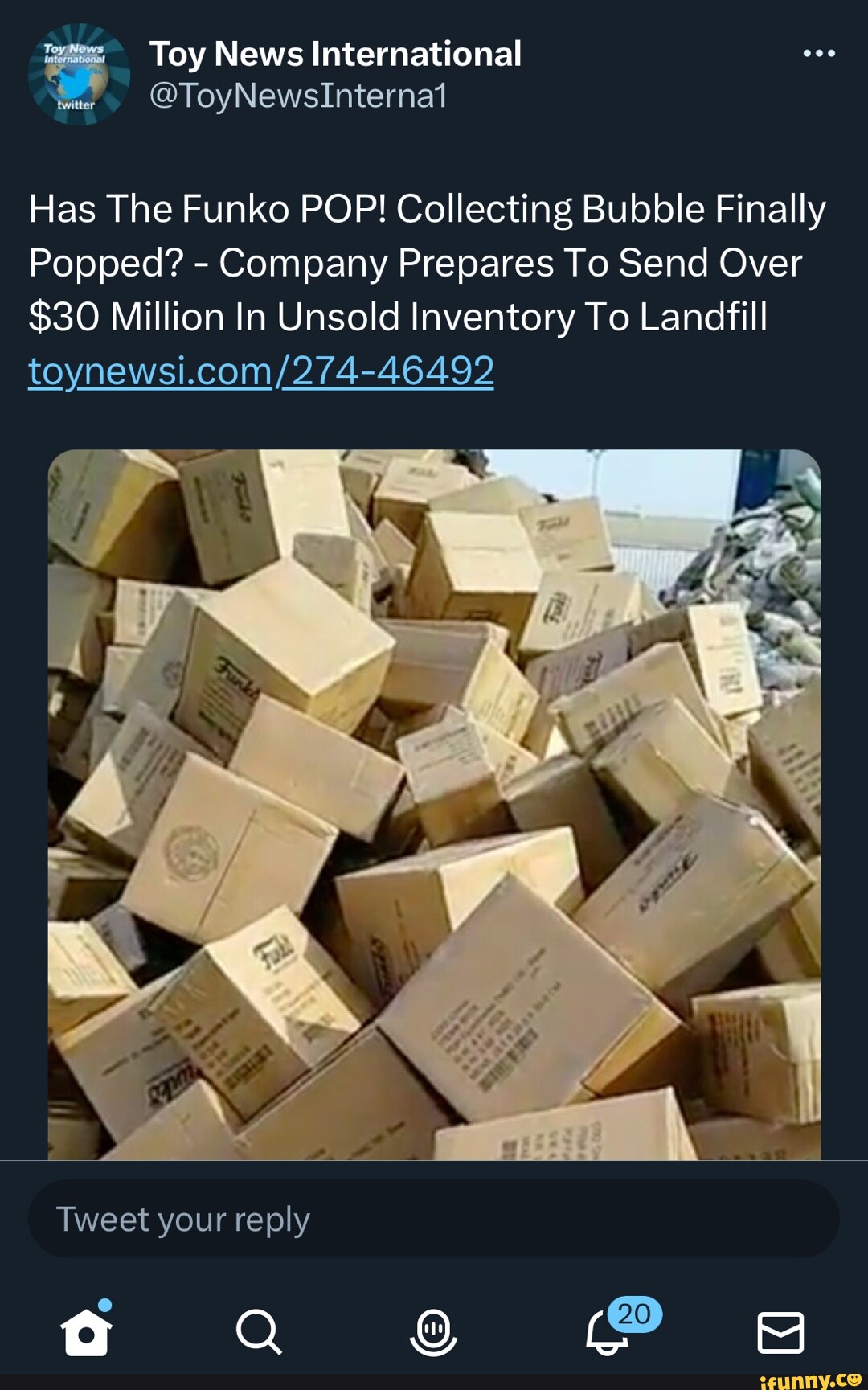The width and height of the screenshot is (868, 1390).
Task: Open the Spaces microphone tab
Action: (433, 1331)
